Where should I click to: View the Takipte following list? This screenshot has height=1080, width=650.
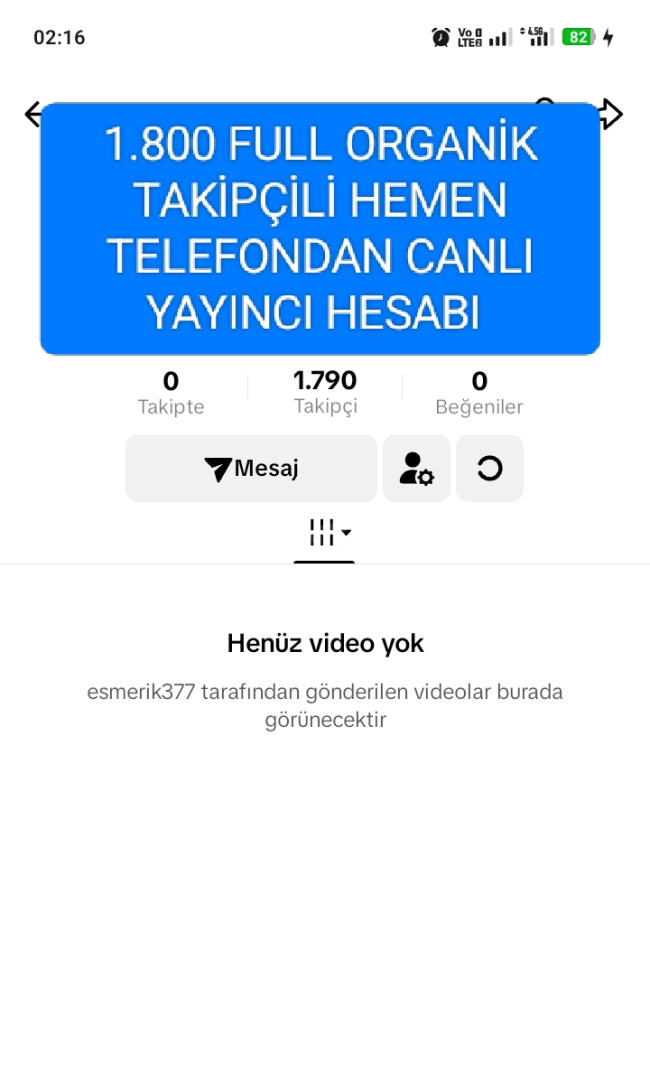(171, 392)
